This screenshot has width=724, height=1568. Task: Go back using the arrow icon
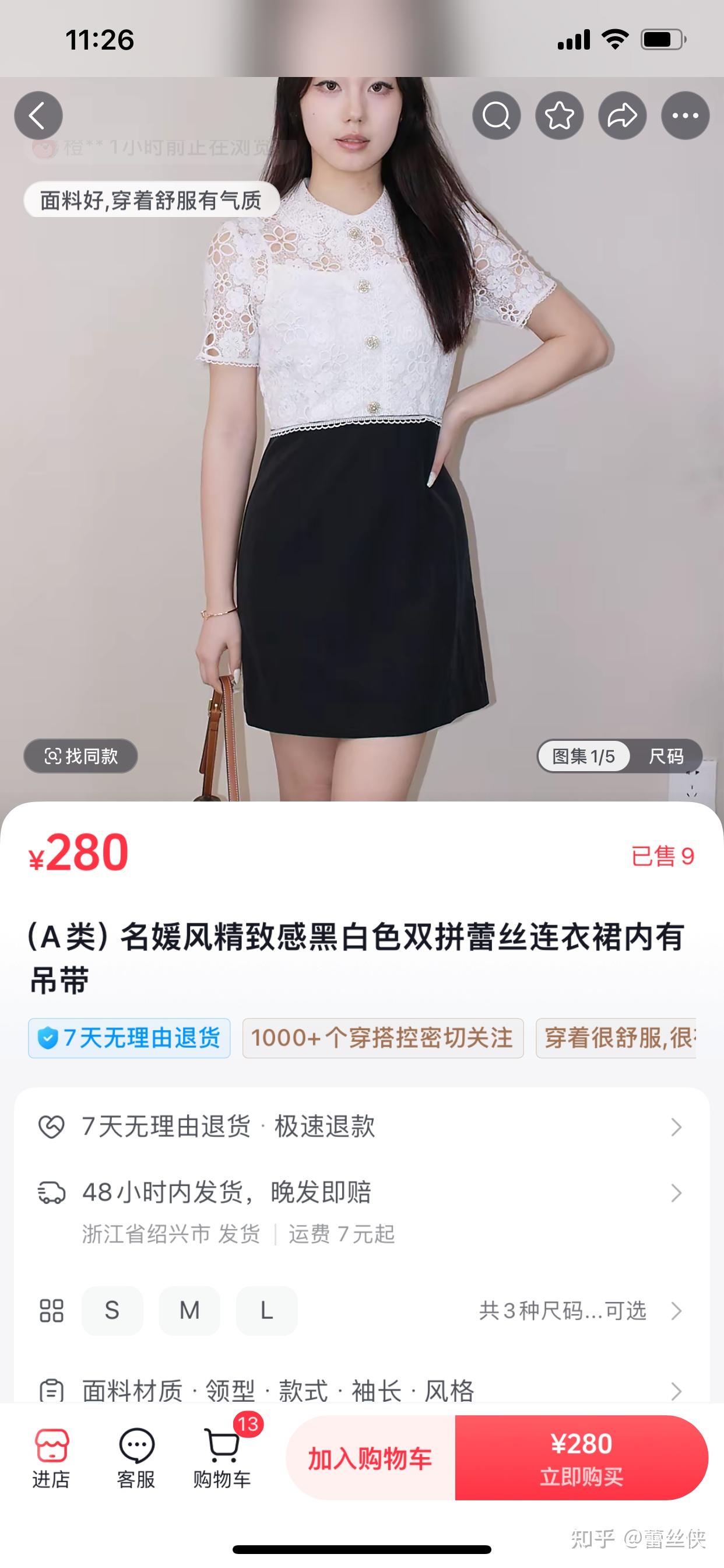38,116
